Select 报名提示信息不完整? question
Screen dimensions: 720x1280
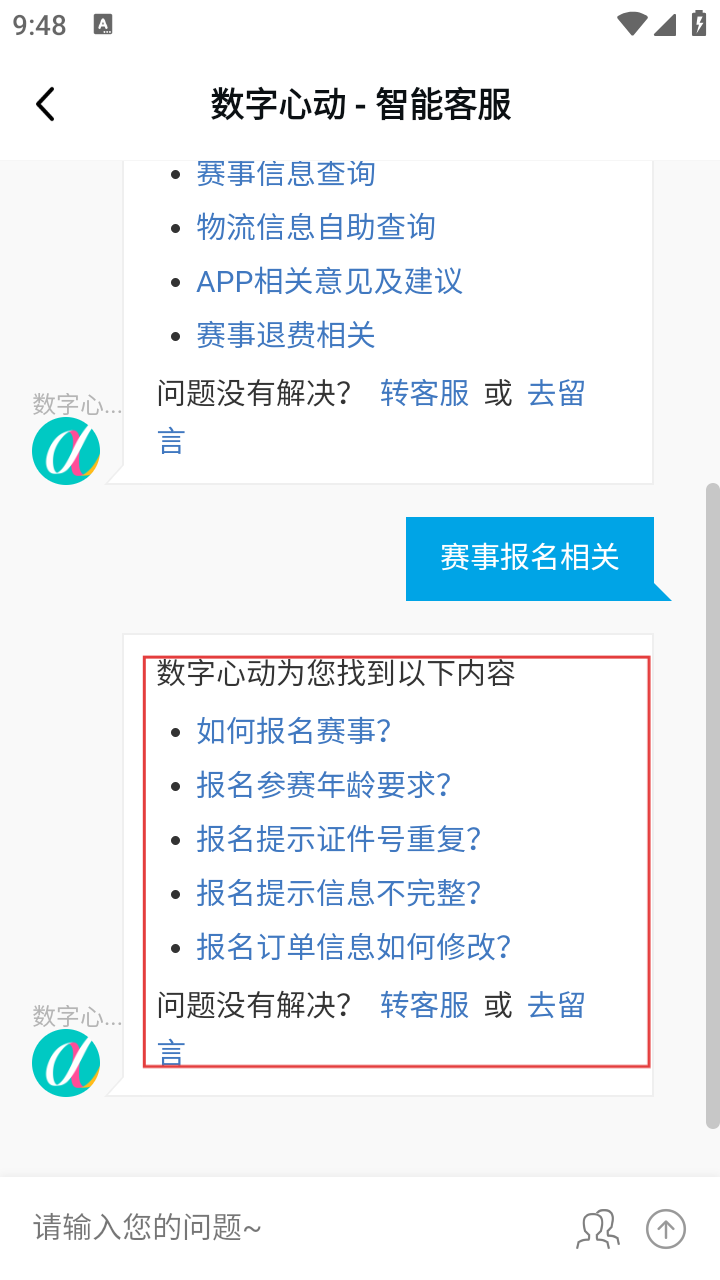point(338,893)
